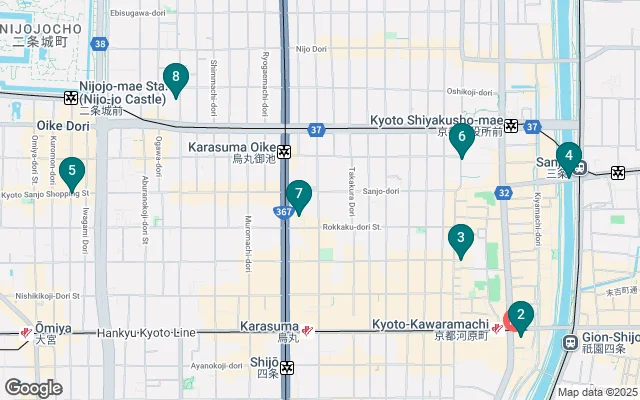The height and width of the screenshot is (400, 640).
Task: Select marker number 2 at Kyoto-Kawaramachi
Action: pos(521,315)
